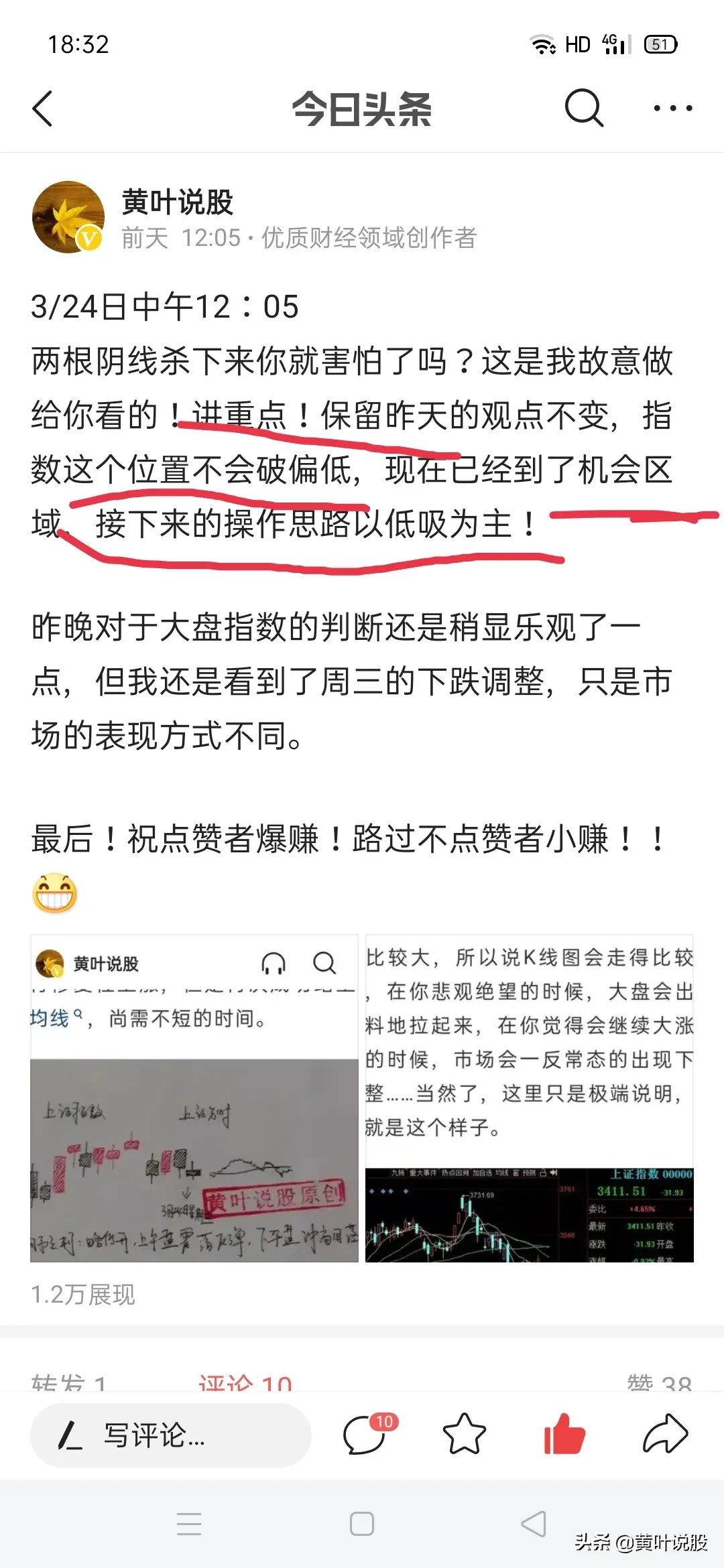Go back from the post
The image size is (724, 1568).
point(43,109)
